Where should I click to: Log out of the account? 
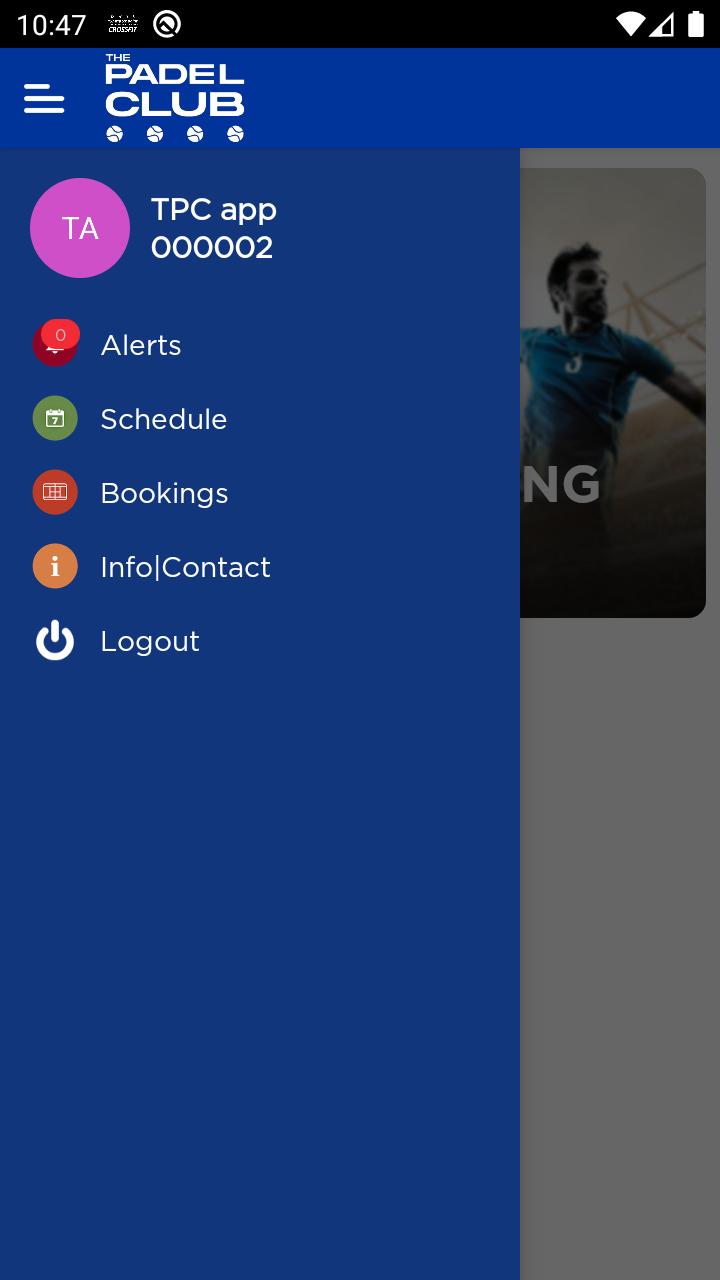coord(149,641)
